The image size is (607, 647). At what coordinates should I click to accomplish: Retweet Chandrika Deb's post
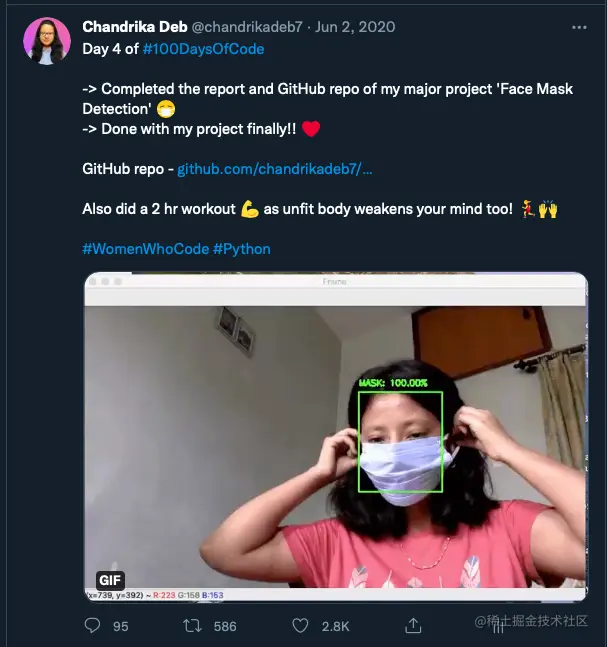click(196, 626)
